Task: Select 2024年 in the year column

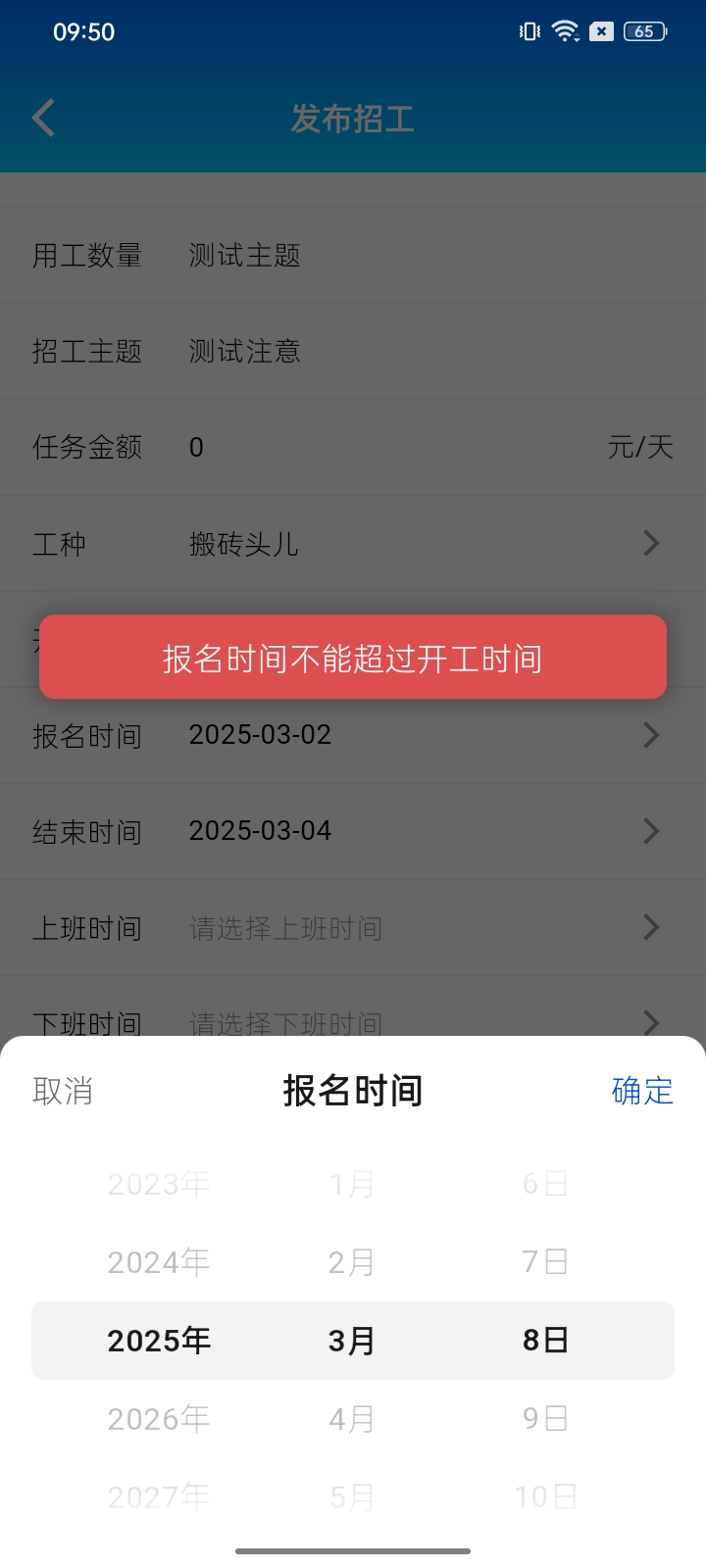Action: point(159,1262)
